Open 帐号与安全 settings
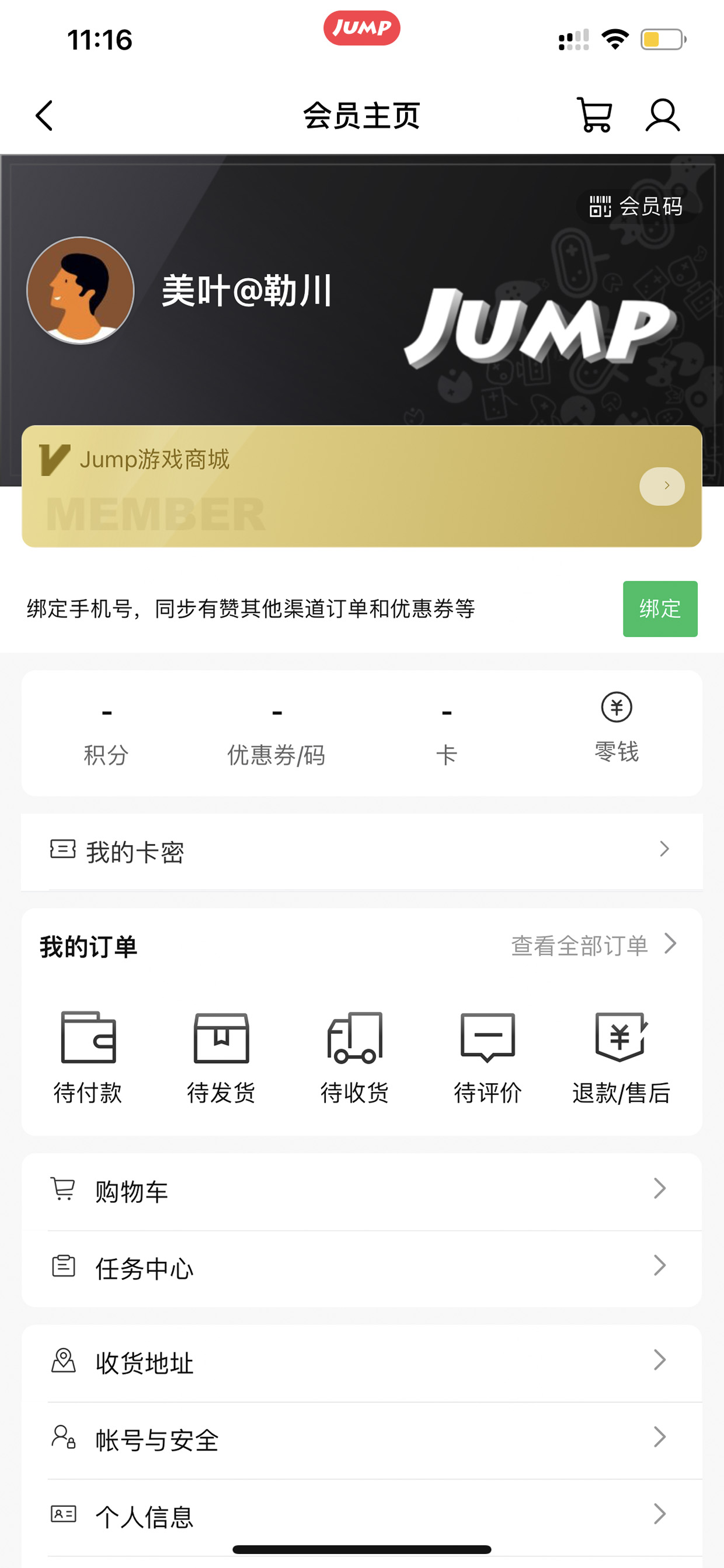Viewport: 724px width, 1568px height. [361, 1439]
